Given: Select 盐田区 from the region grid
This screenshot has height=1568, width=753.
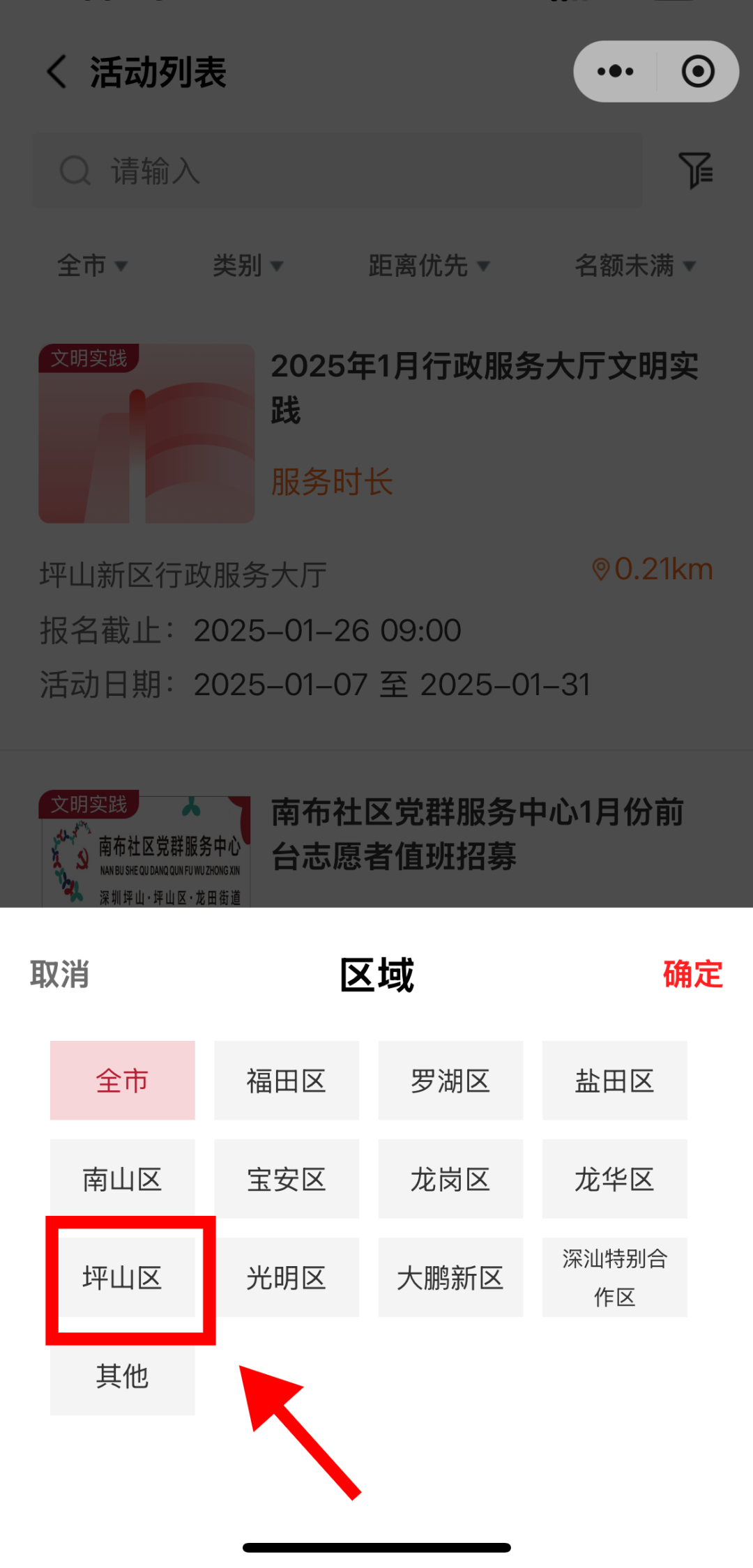Looking at the screenshot, I should coord(614,1081).
